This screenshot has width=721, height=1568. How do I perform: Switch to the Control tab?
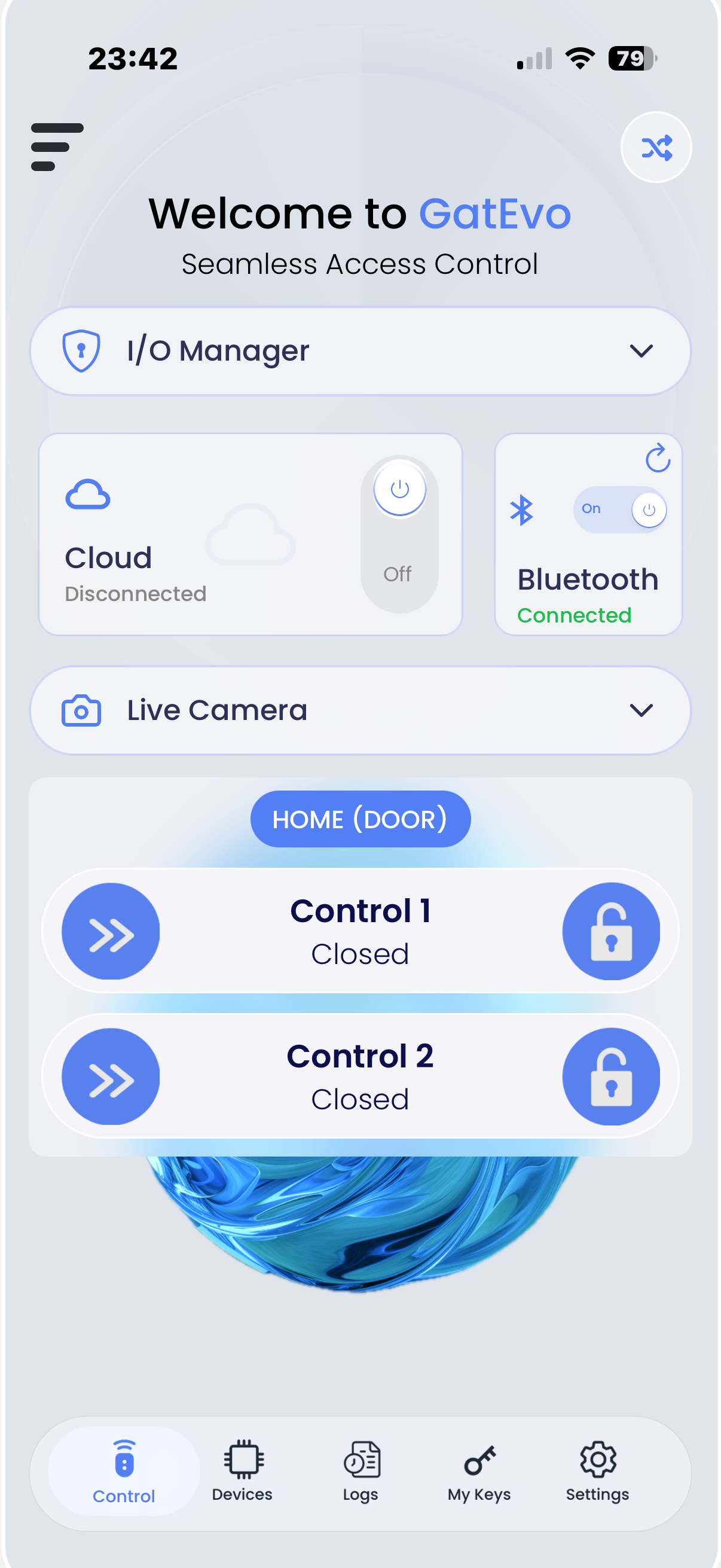coord(124,1471)
